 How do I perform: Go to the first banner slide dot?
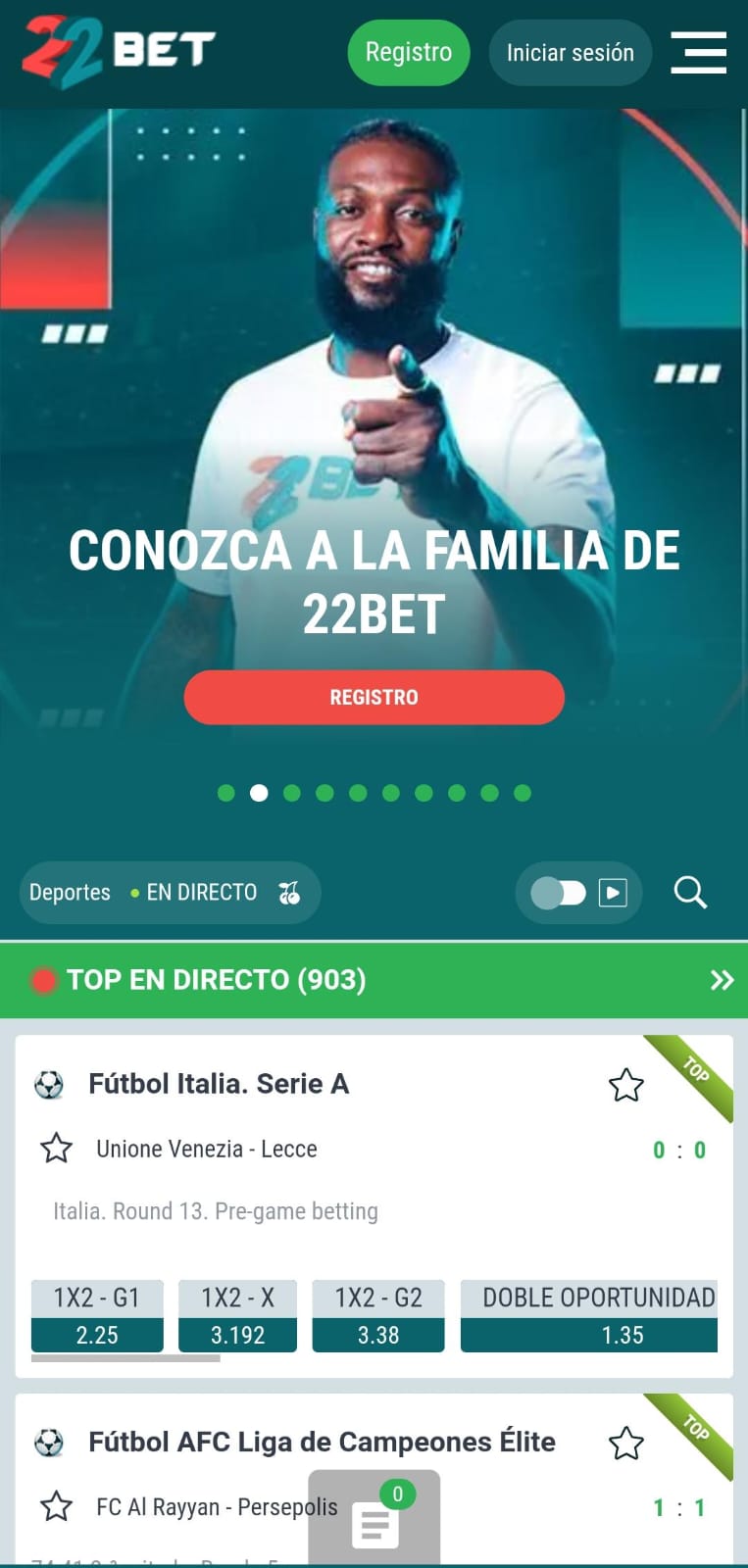226,793
